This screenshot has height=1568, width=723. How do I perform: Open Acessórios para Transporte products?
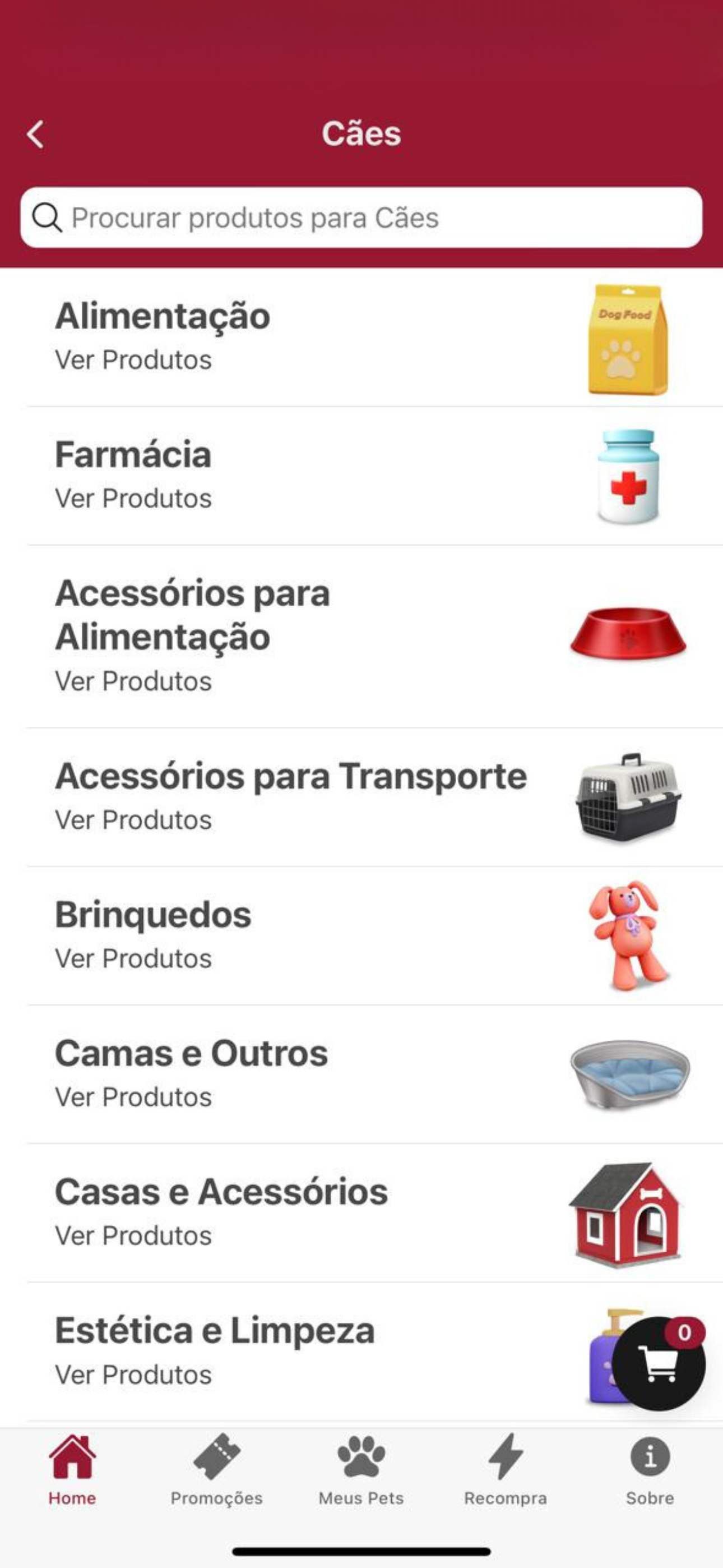(375, 797)
